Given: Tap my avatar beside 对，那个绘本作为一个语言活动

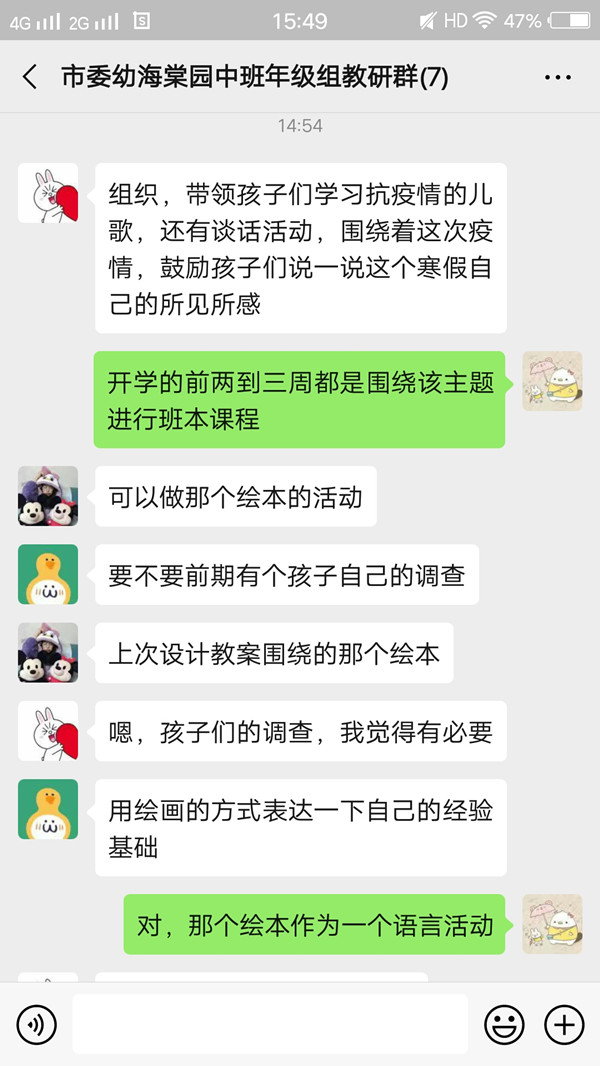Looking at the screenshot, I should 552,924.
